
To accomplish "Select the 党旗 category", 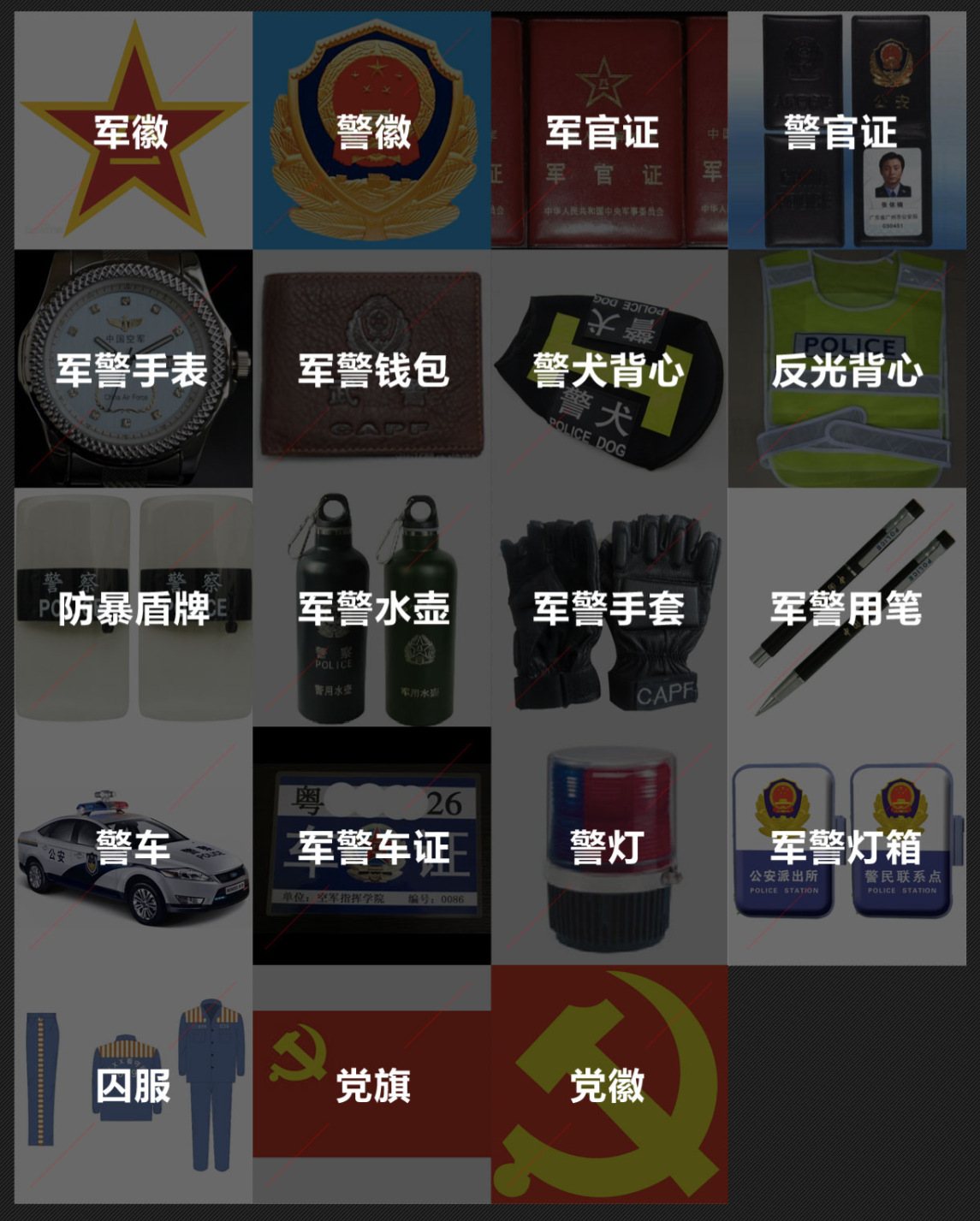I will [x=371, y=1084].
